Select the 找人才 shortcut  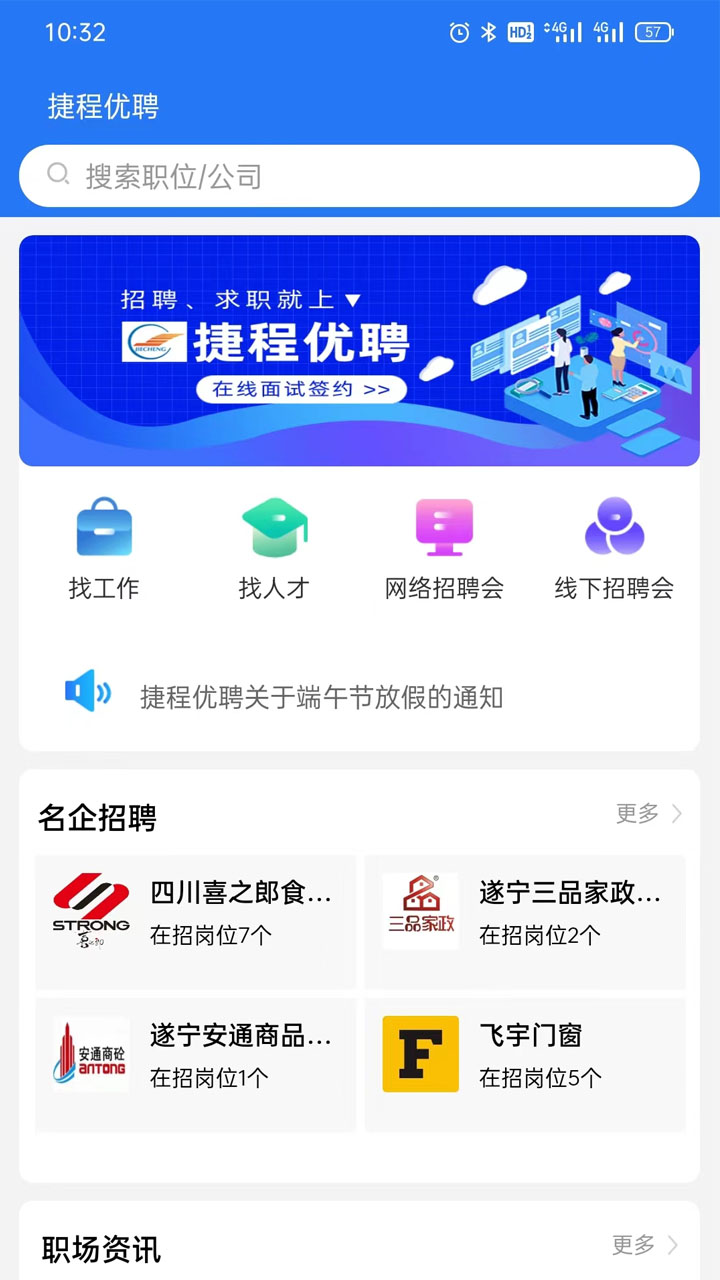click(x=274, y=549)
